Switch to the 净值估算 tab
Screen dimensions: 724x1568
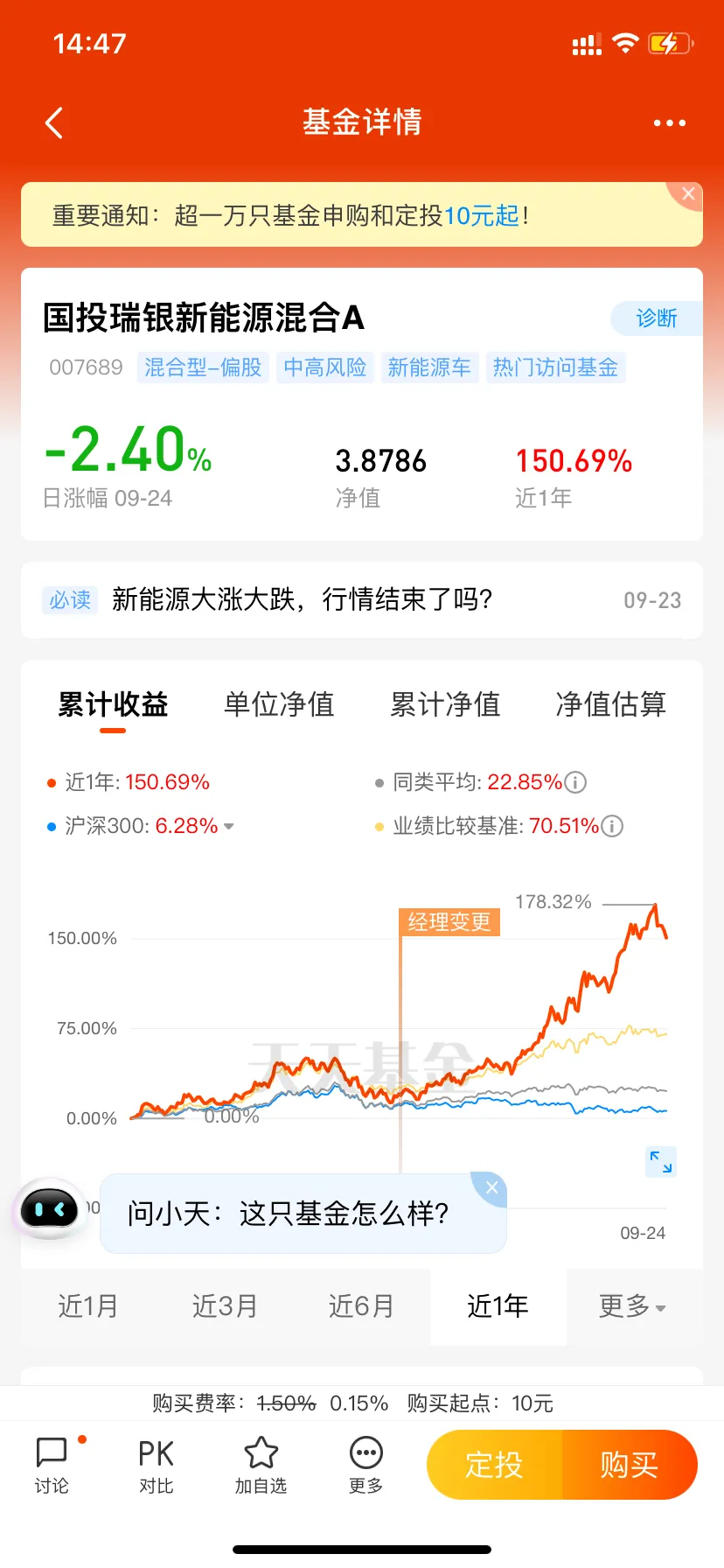point(611,704)
